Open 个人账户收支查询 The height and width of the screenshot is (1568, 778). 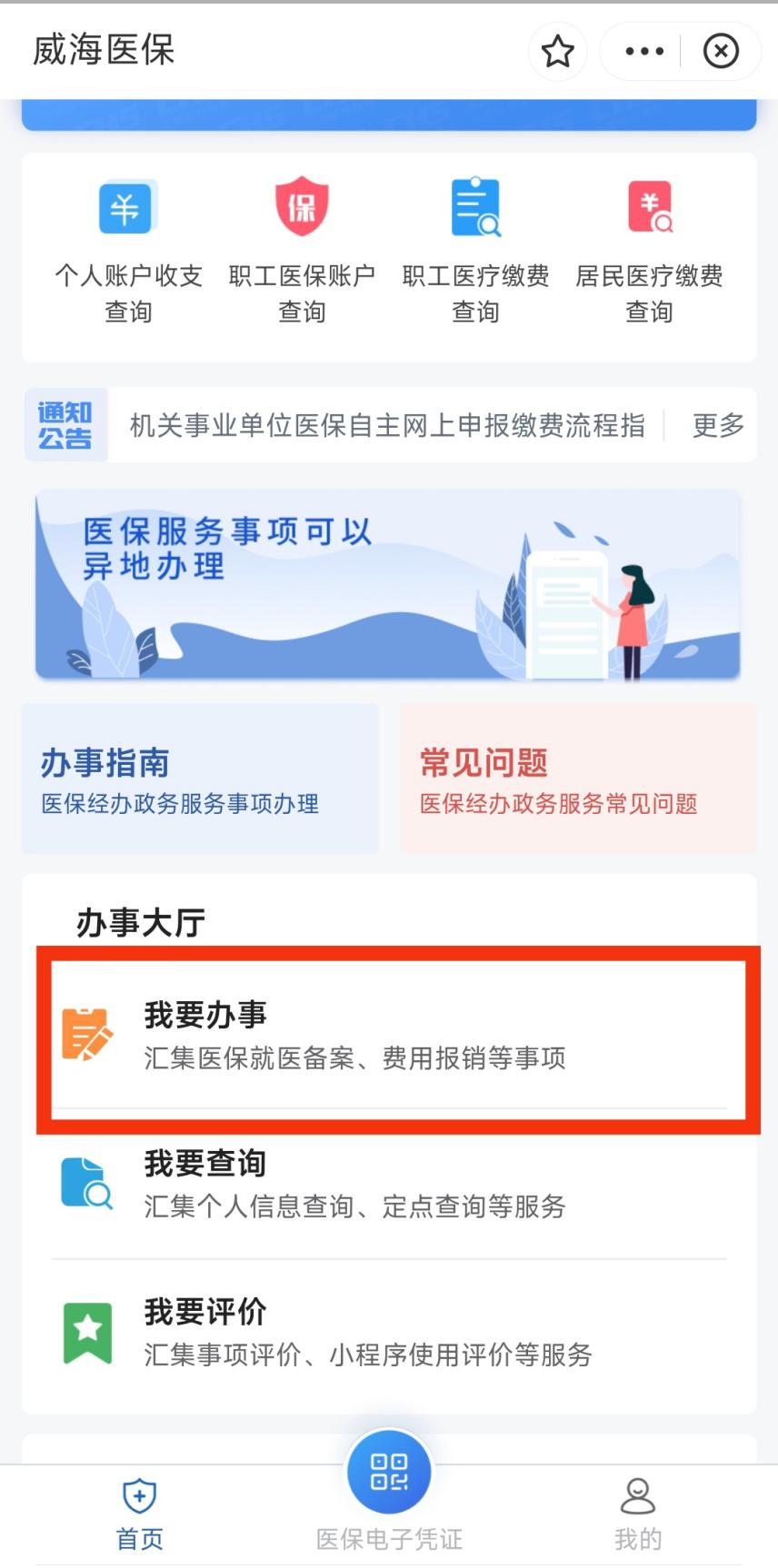(128, 249)
